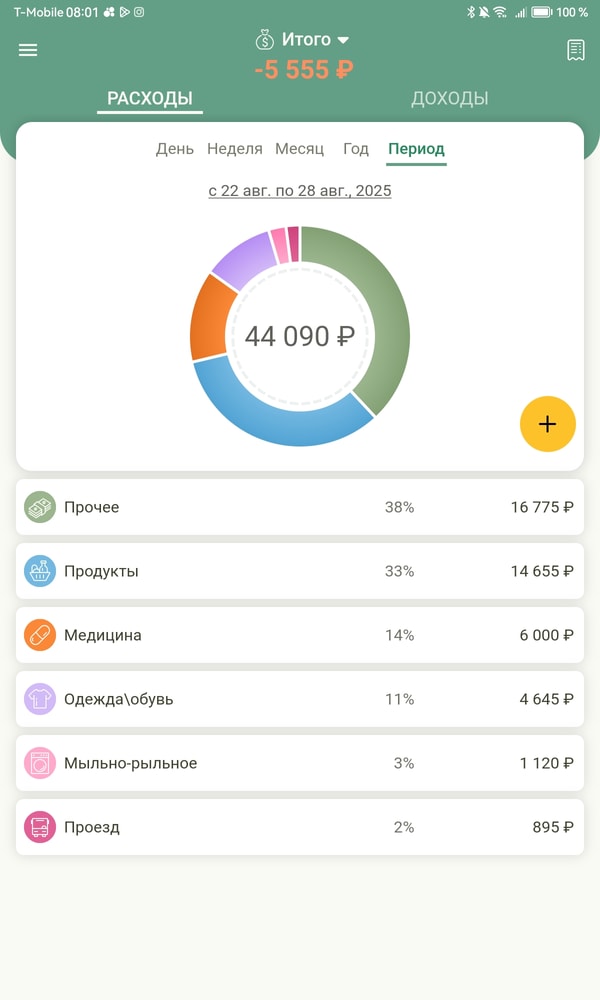
Task: Open the hamburger drawer menu
Action: click(28, 50)
